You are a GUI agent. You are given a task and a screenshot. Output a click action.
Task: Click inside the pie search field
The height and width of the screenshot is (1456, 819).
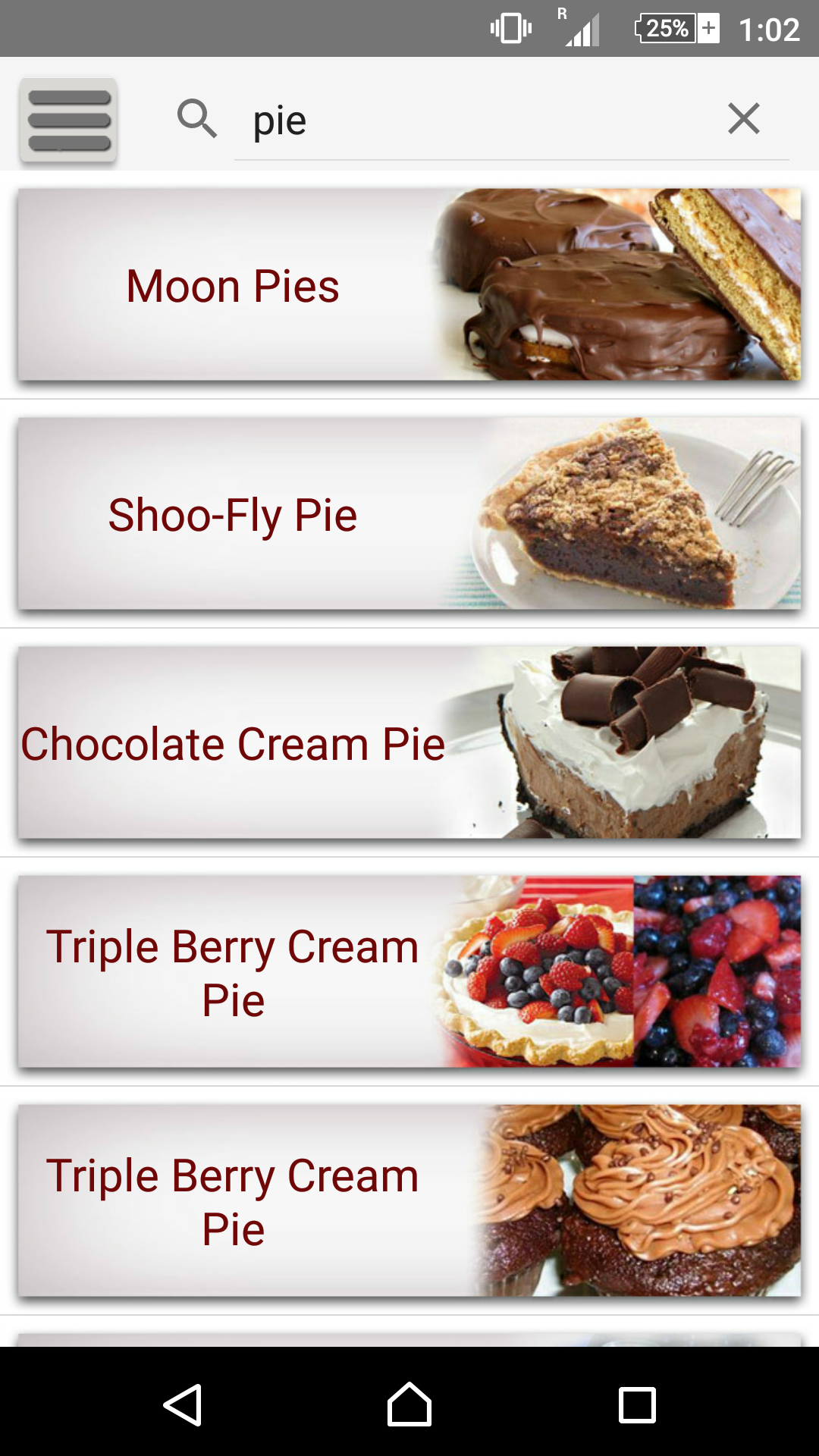click(x=455, y=118)
